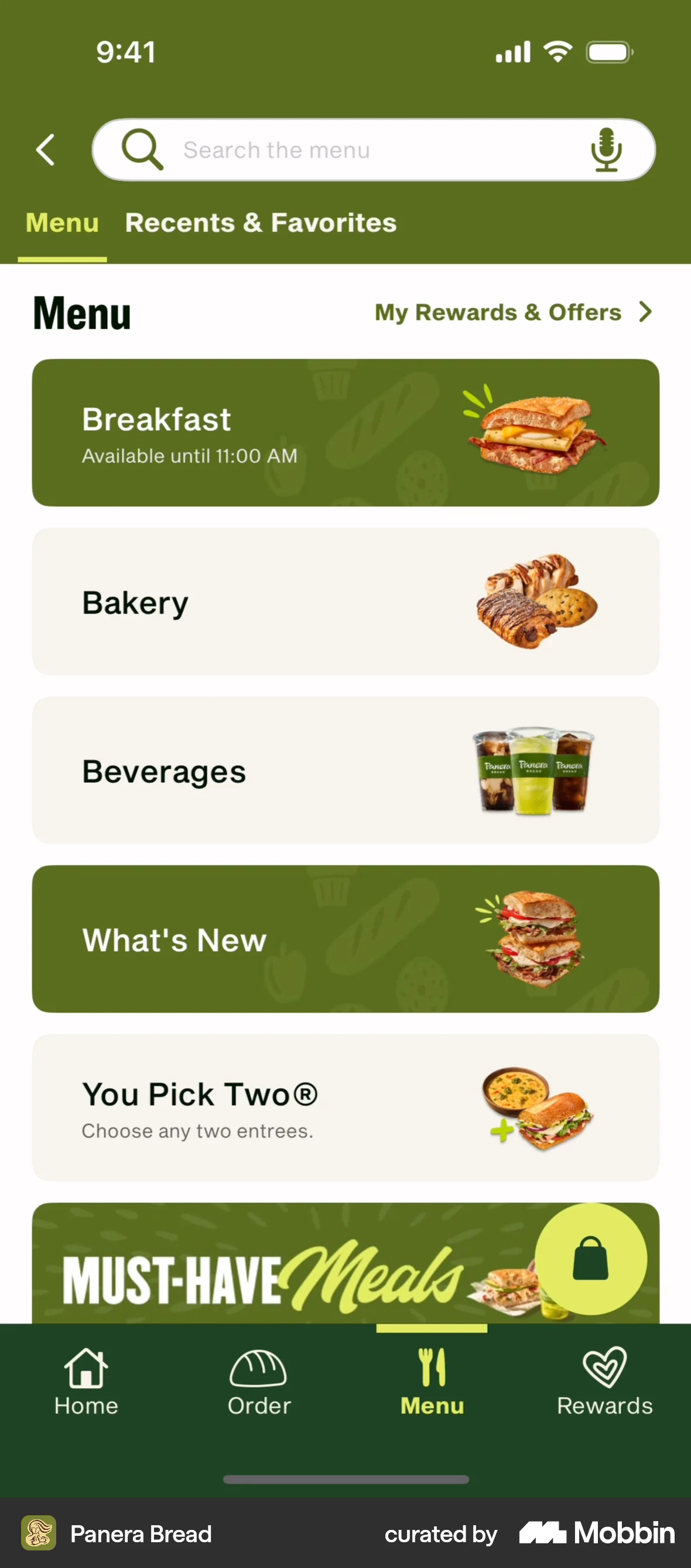
Task: View the What's New section
Action: (x=345, y=939)
